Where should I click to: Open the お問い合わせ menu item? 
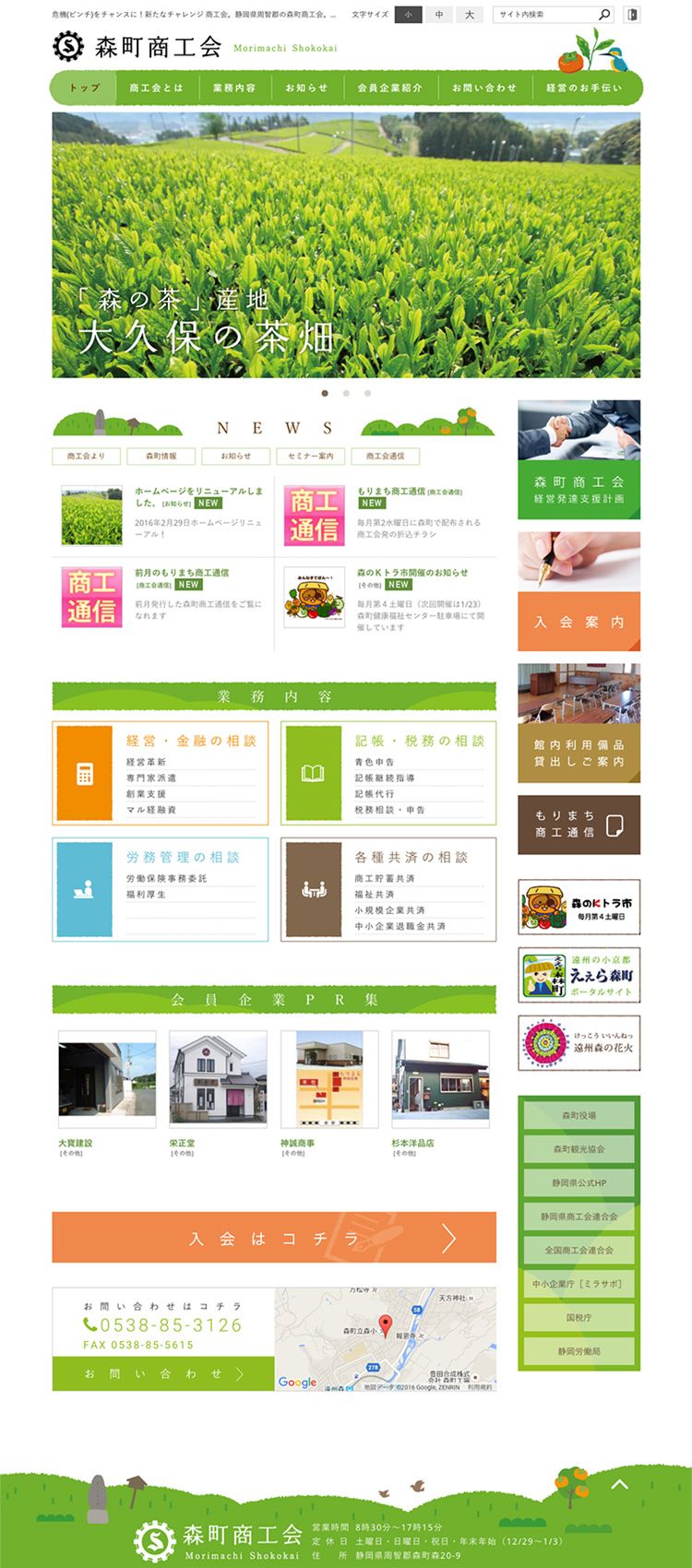[x=484, y=88]
